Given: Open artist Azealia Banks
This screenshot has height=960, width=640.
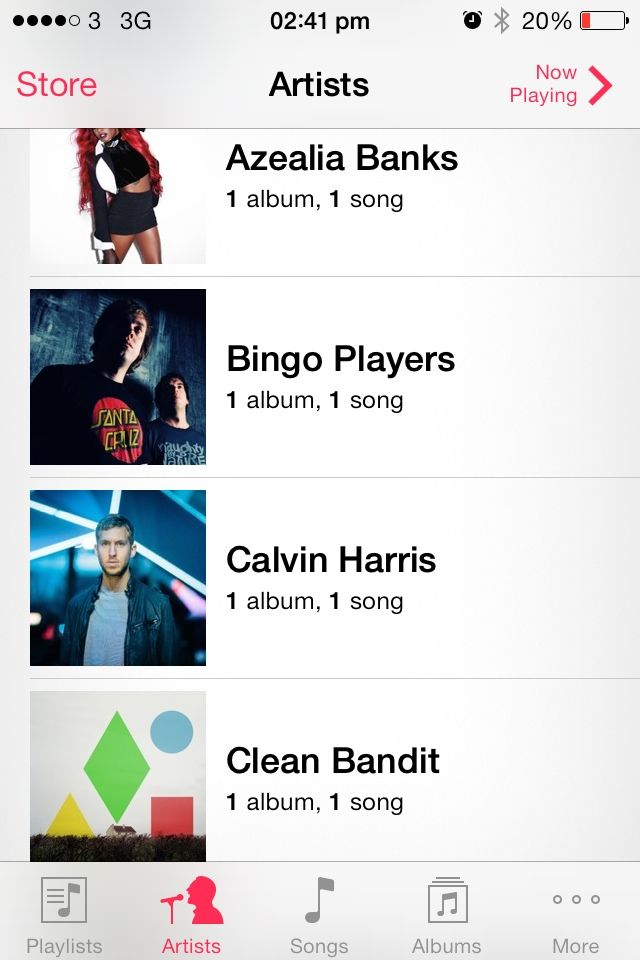Looking at the screenshot, I should pyautogui.click(x=341, y=176).
